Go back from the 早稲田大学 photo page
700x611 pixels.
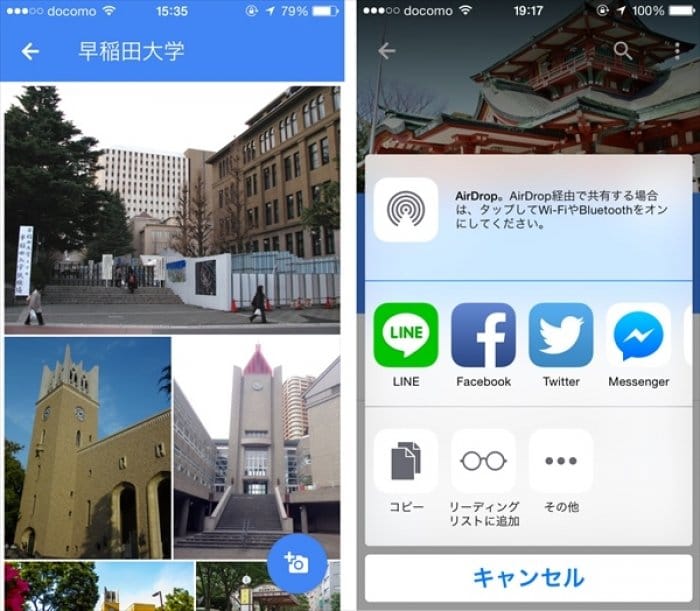[30, 52]
